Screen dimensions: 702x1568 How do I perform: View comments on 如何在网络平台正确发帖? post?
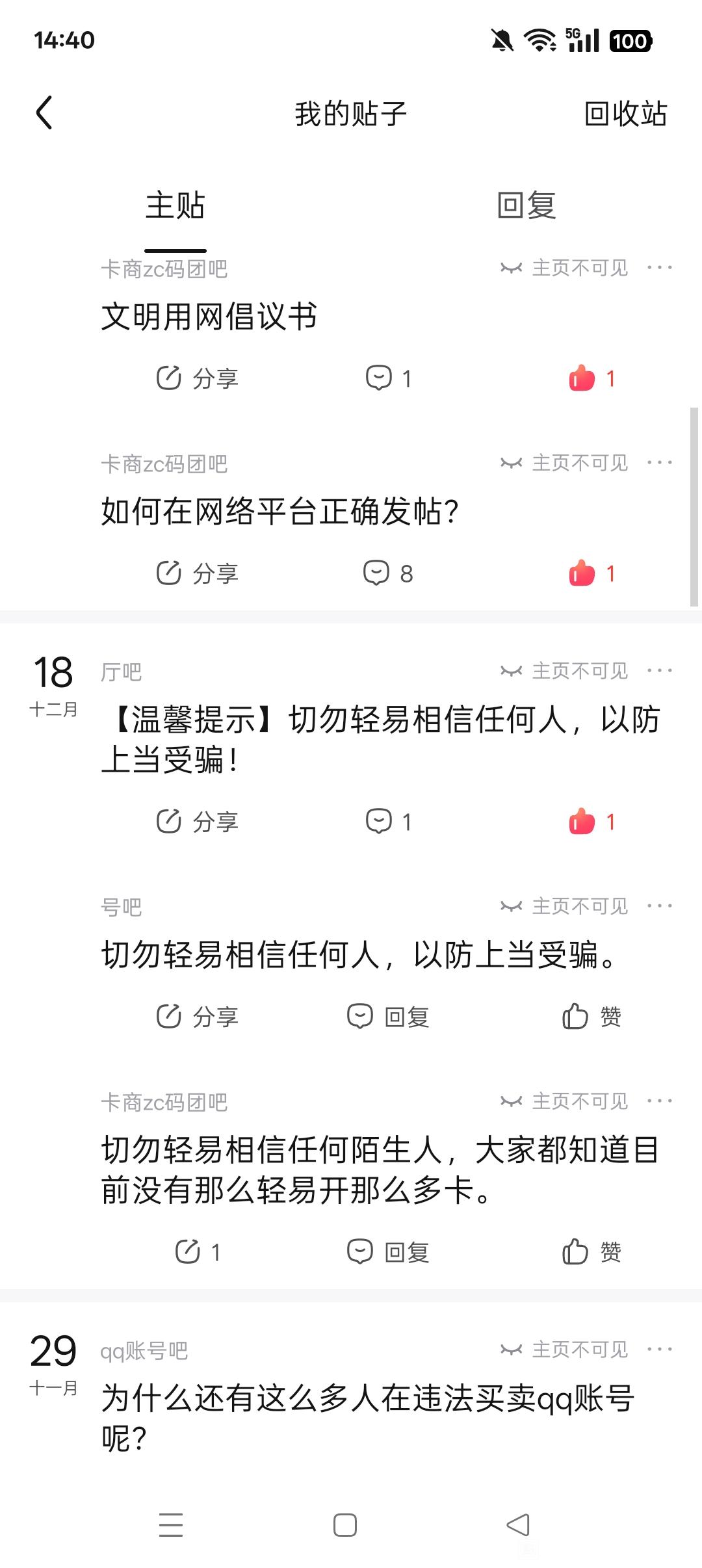388,573
